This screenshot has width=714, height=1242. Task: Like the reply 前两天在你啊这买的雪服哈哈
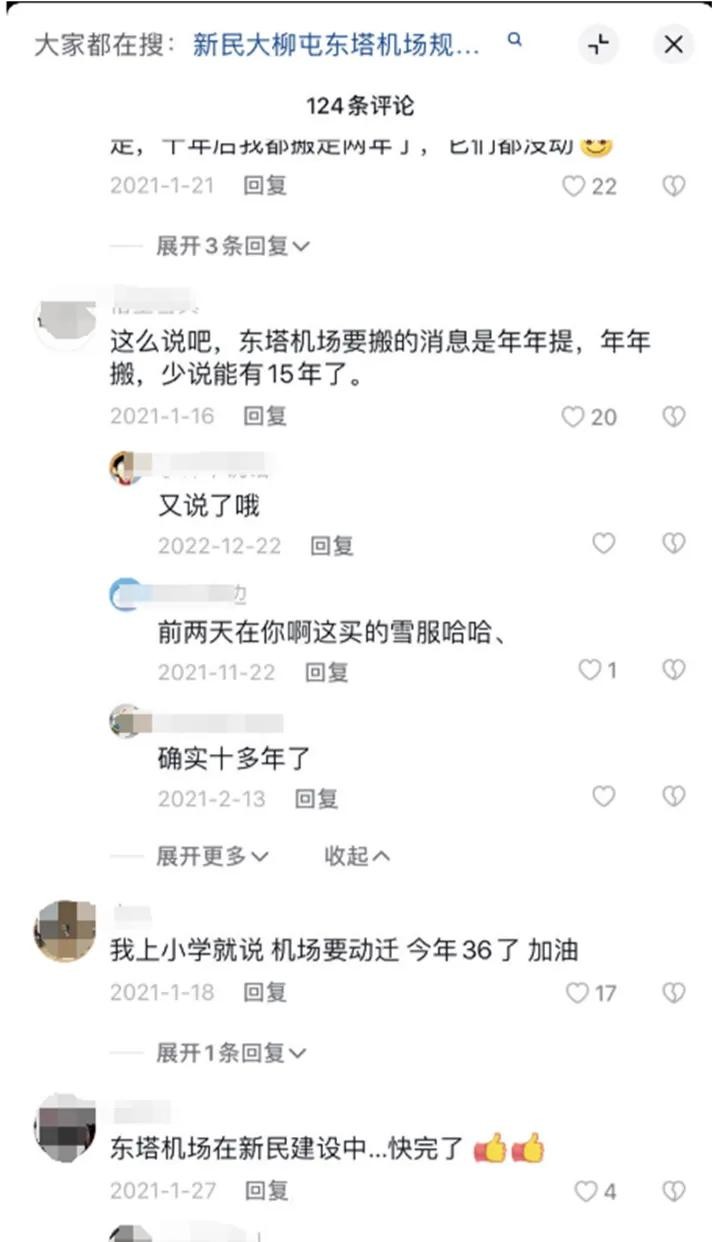coord(590,670)
